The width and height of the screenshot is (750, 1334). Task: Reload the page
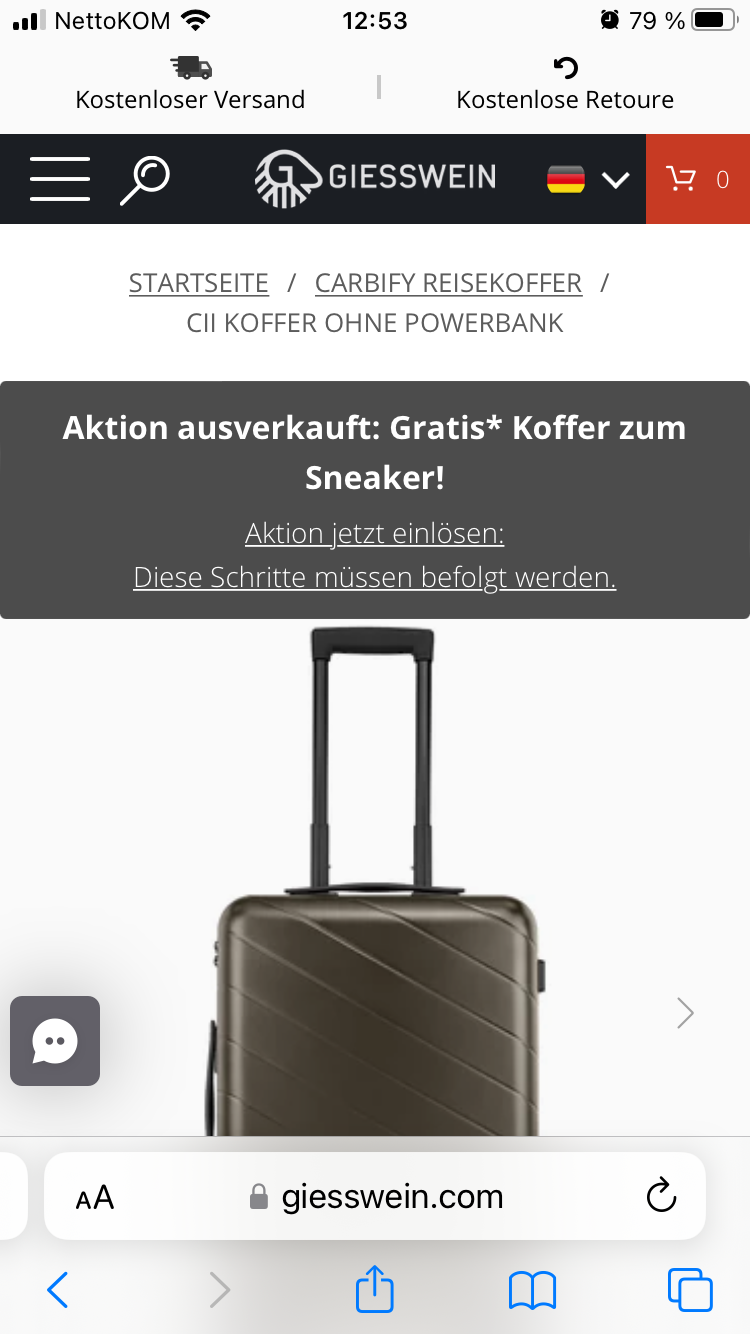[x=661, y=1196]
